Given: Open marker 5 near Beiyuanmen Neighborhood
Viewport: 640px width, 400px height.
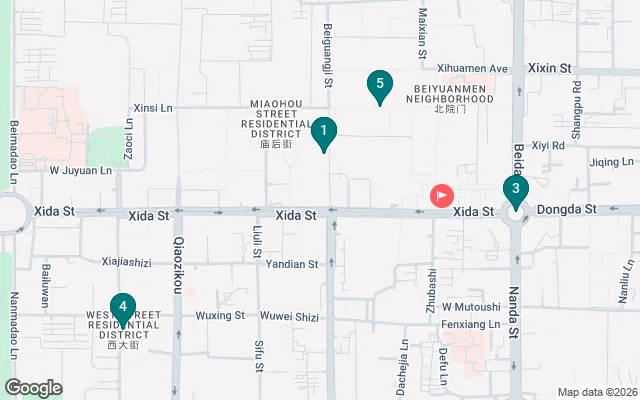Looking at the screenshot, I should (x=379, y=86).
